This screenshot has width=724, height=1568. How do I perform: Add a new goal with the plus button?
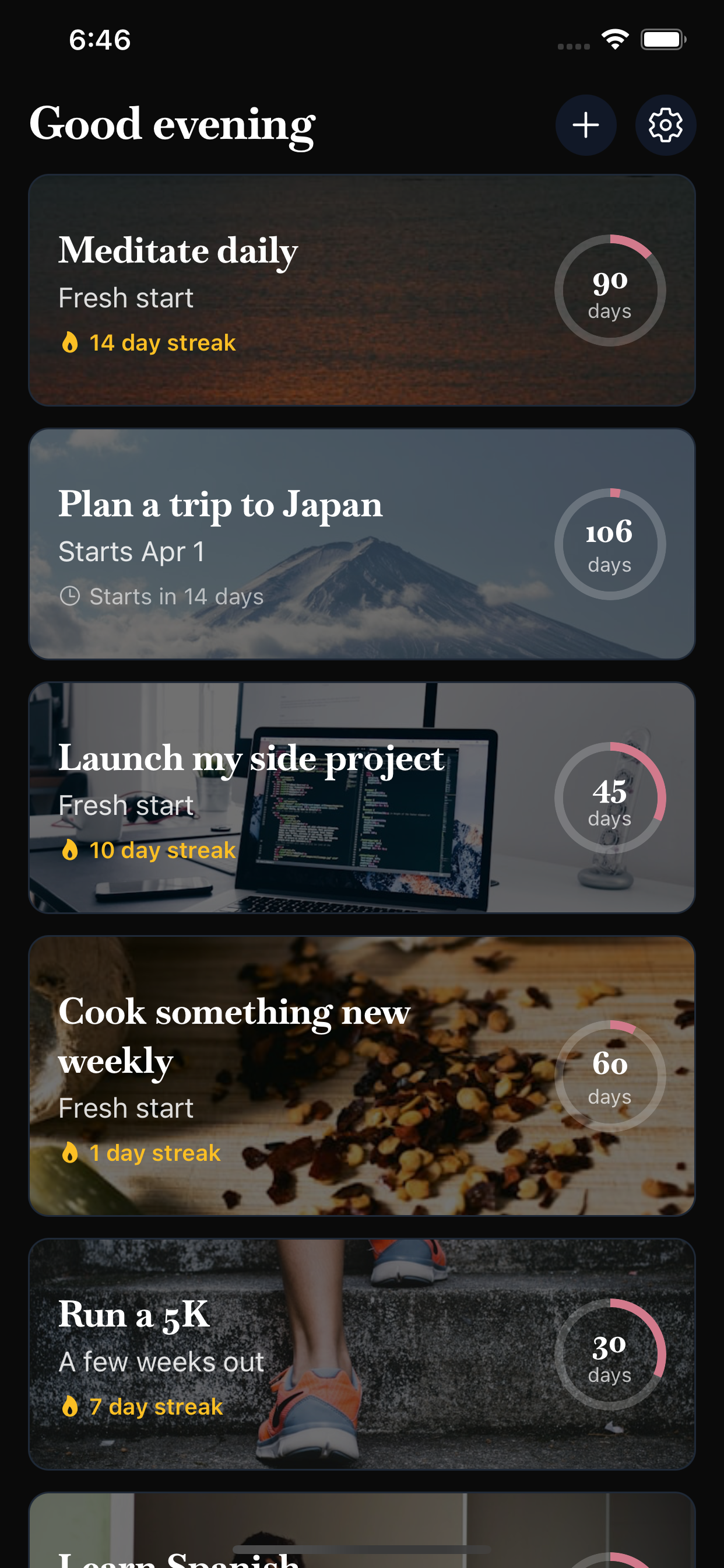[x=585, y=125]
